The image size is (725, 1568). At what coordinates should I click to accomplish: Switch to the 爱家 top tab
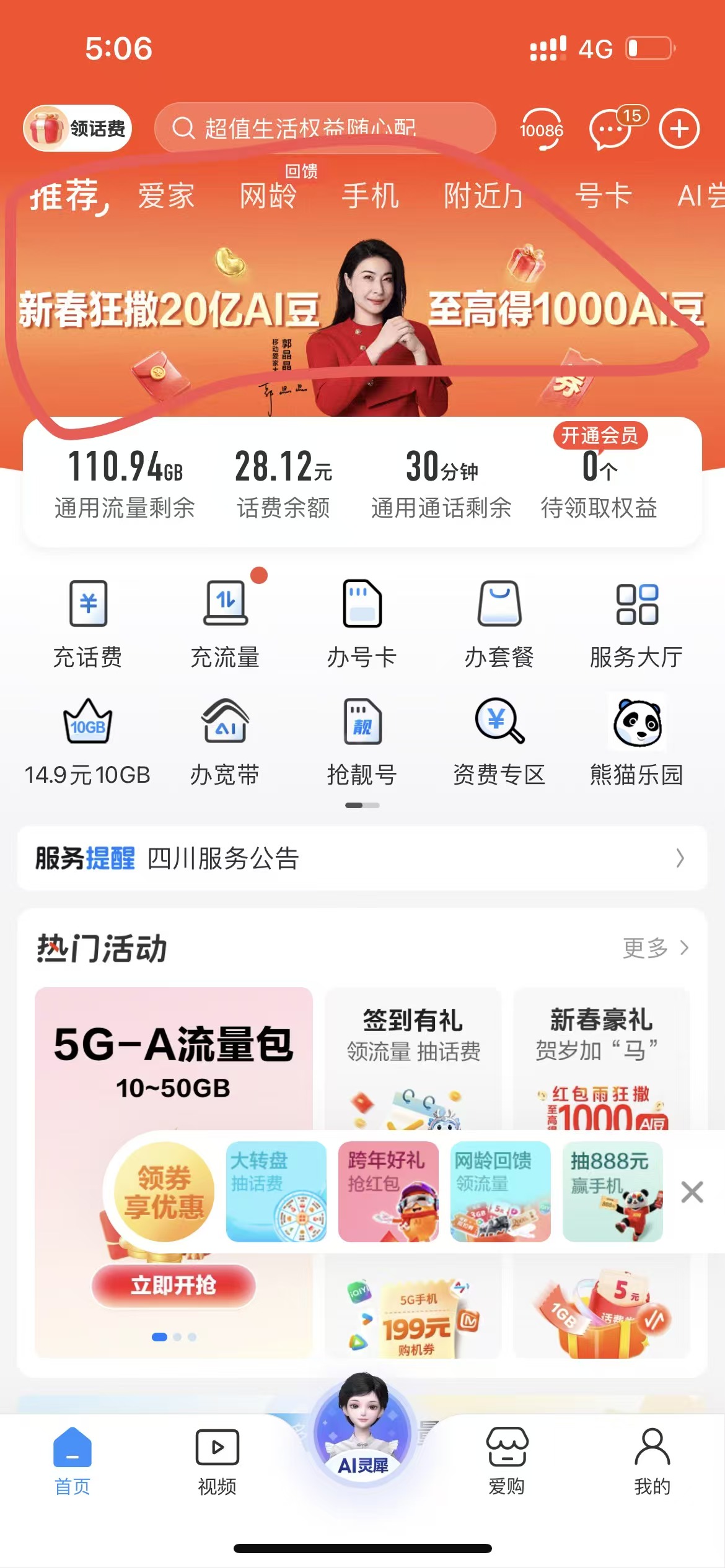(166, 196)
